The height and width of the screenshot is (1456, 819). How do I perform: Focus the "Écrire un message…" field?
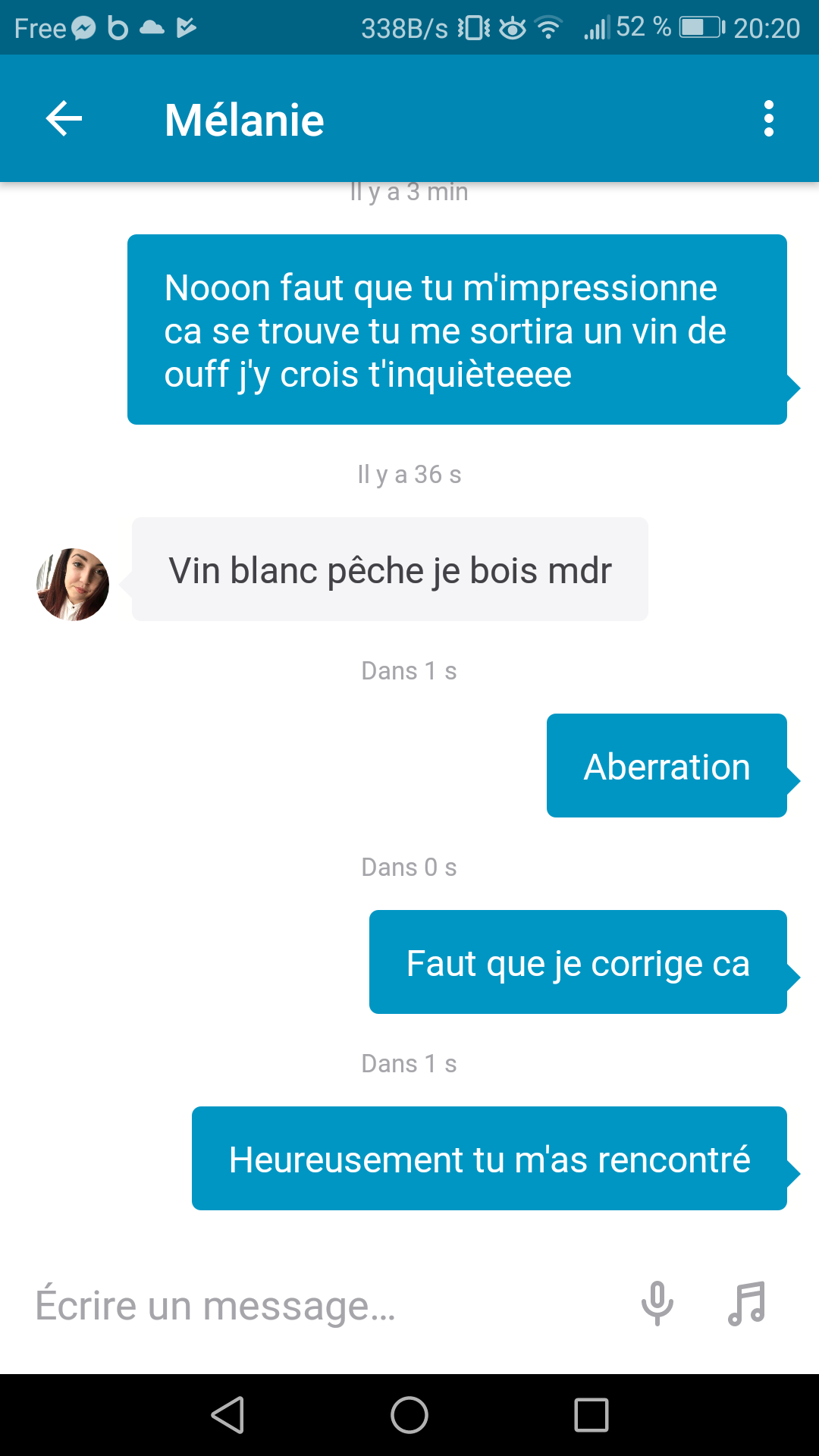318,1306
